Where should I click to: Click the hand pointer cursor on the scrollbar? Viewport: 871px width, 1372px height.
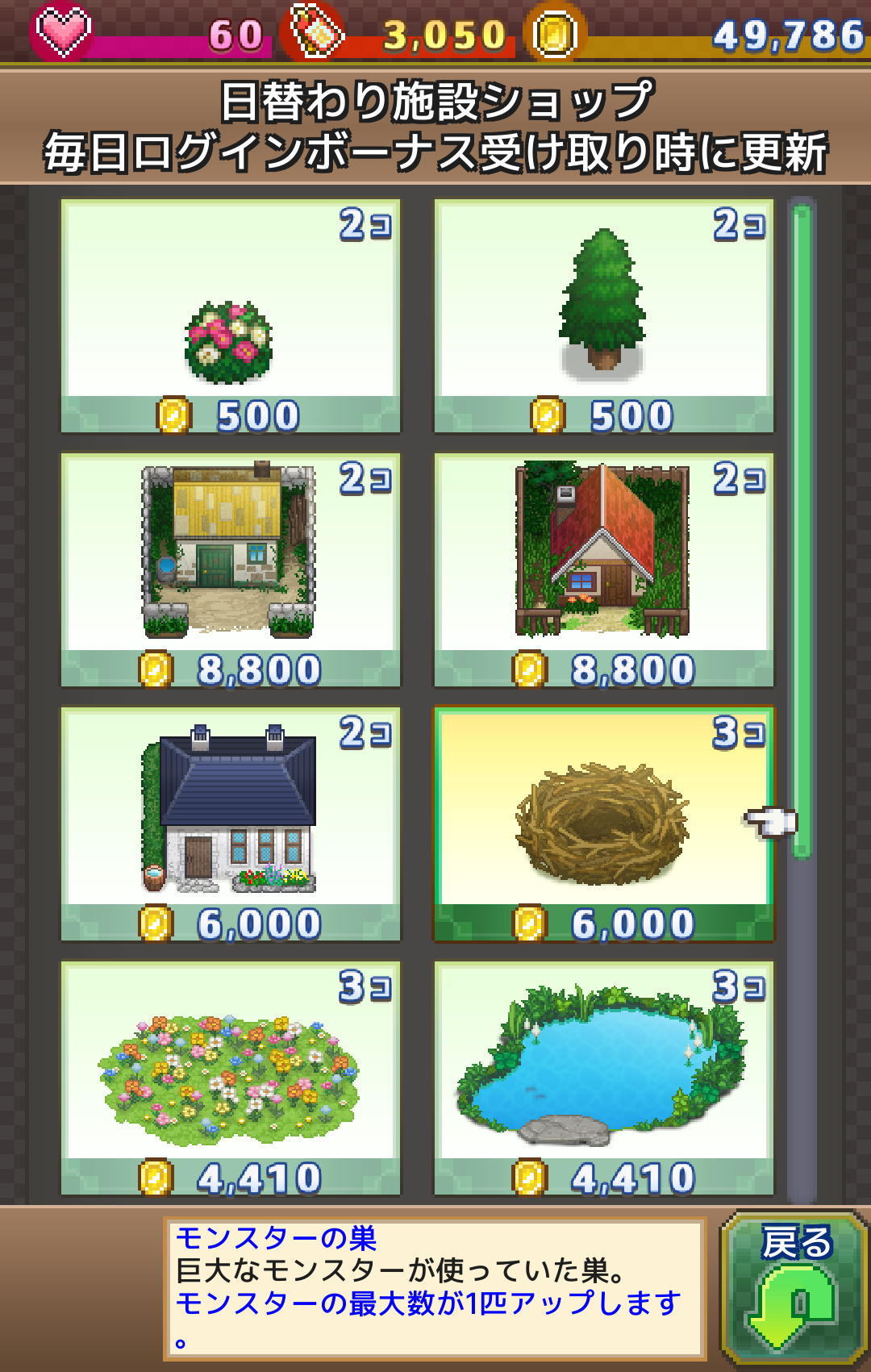click(x=768, y=823)
